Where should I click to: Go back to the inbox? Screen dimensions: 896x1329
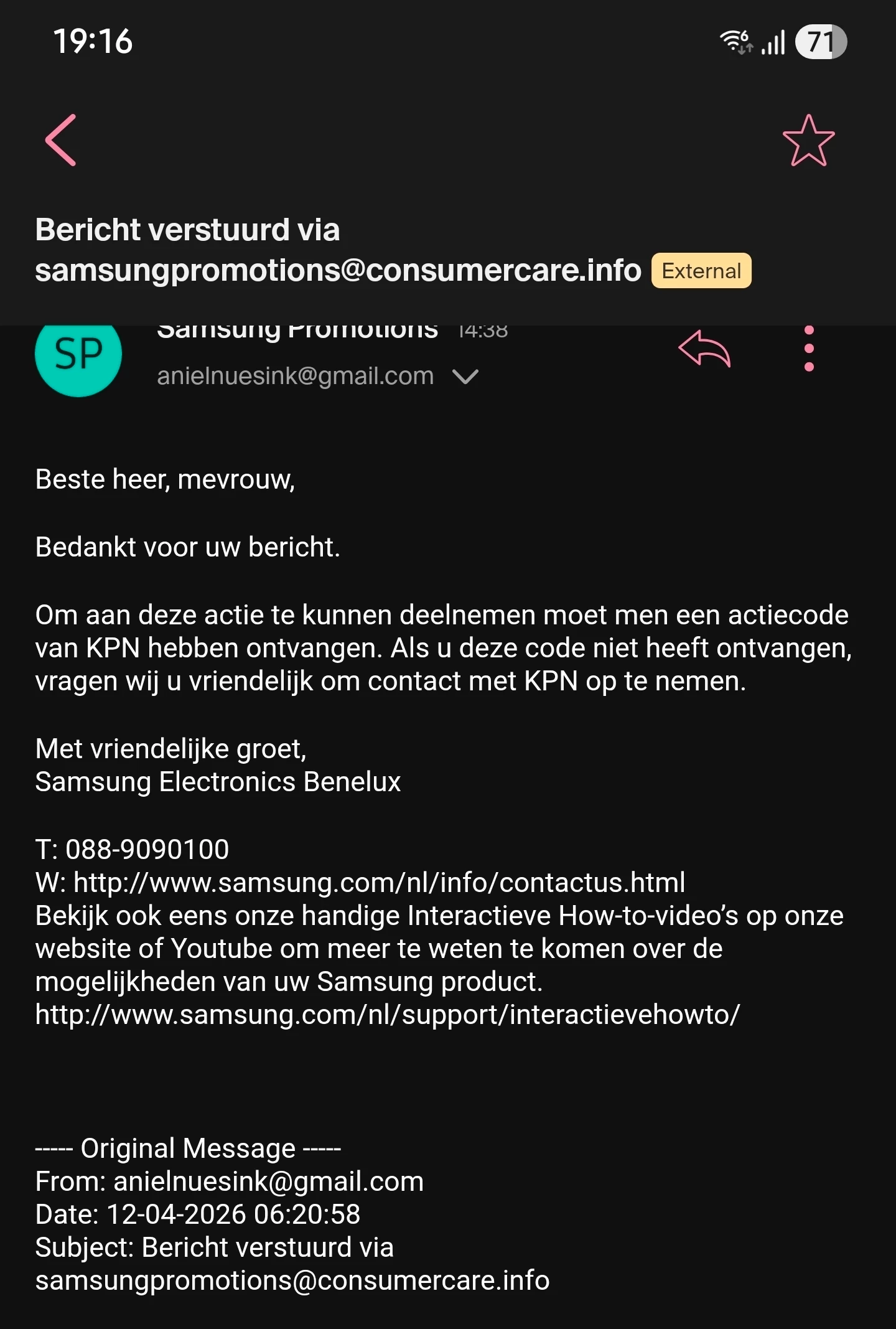[x=61, y=140]
